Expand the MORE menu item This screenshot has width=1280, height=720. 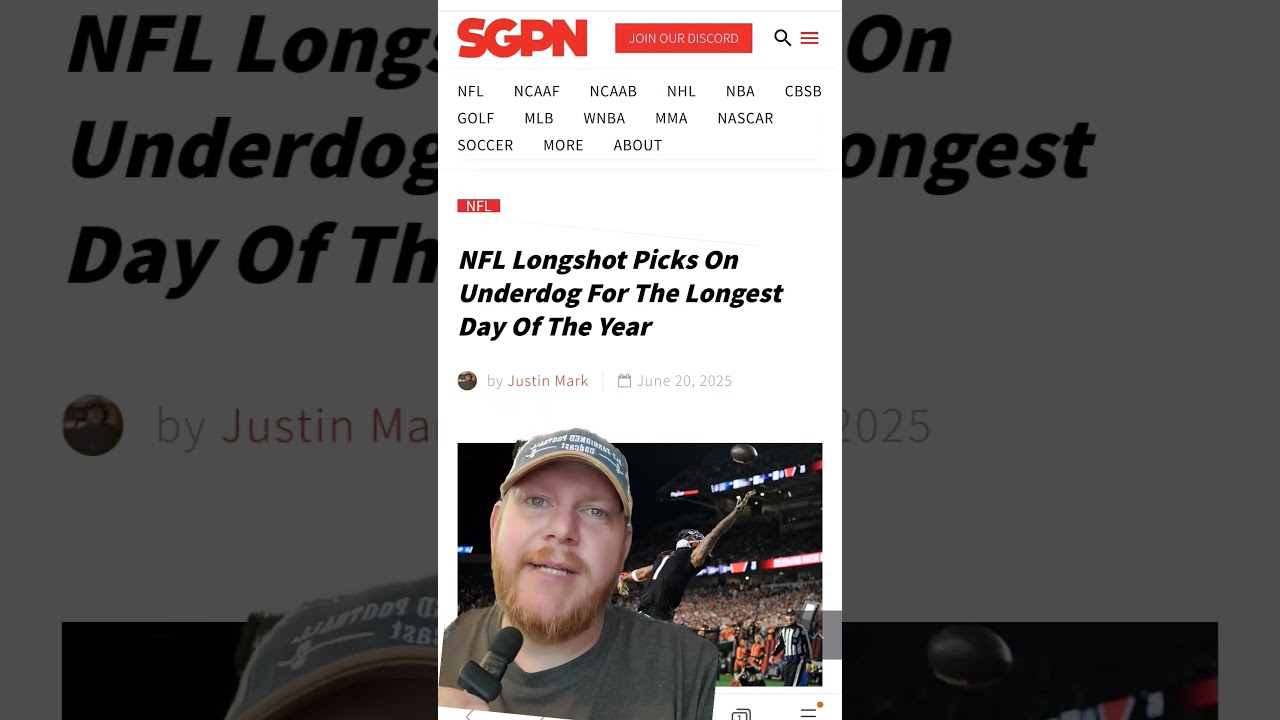(x=563, y=145)
